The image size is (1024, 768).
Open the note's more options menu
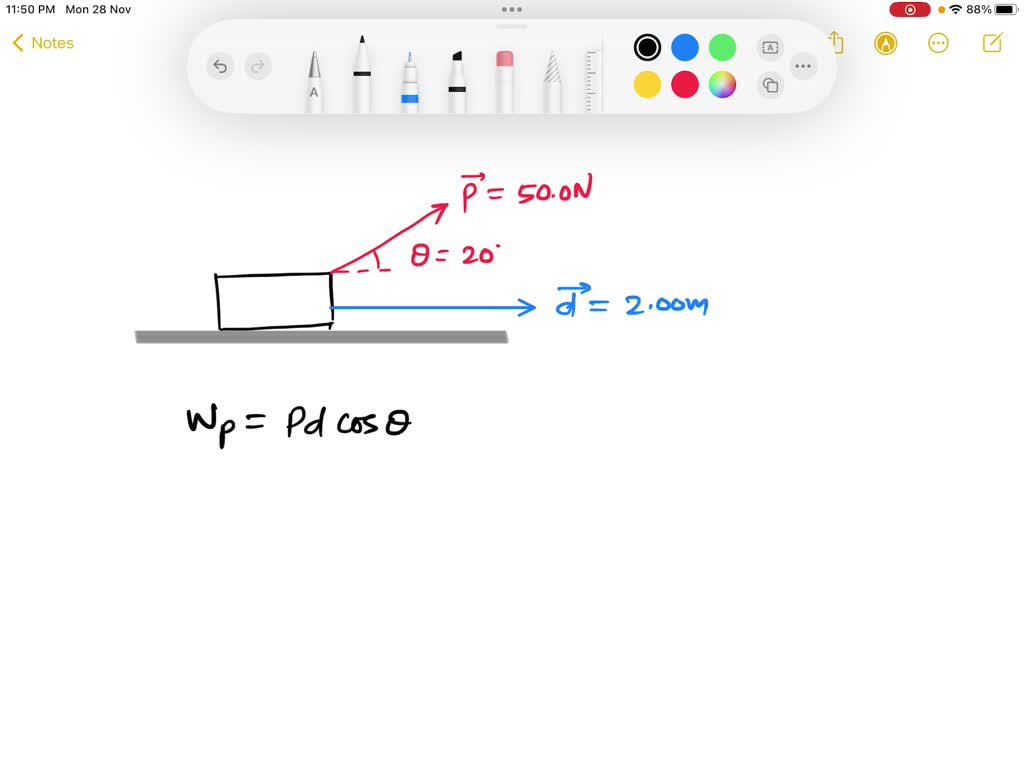(938, 43)
